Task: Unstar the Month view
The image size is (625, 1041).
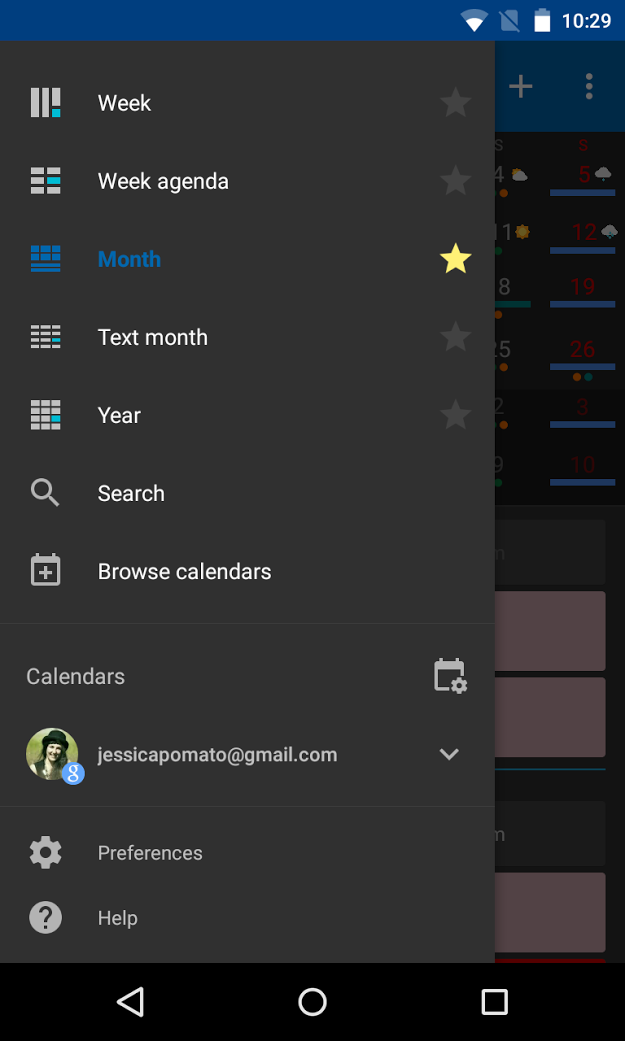Action: pos(455,259)
